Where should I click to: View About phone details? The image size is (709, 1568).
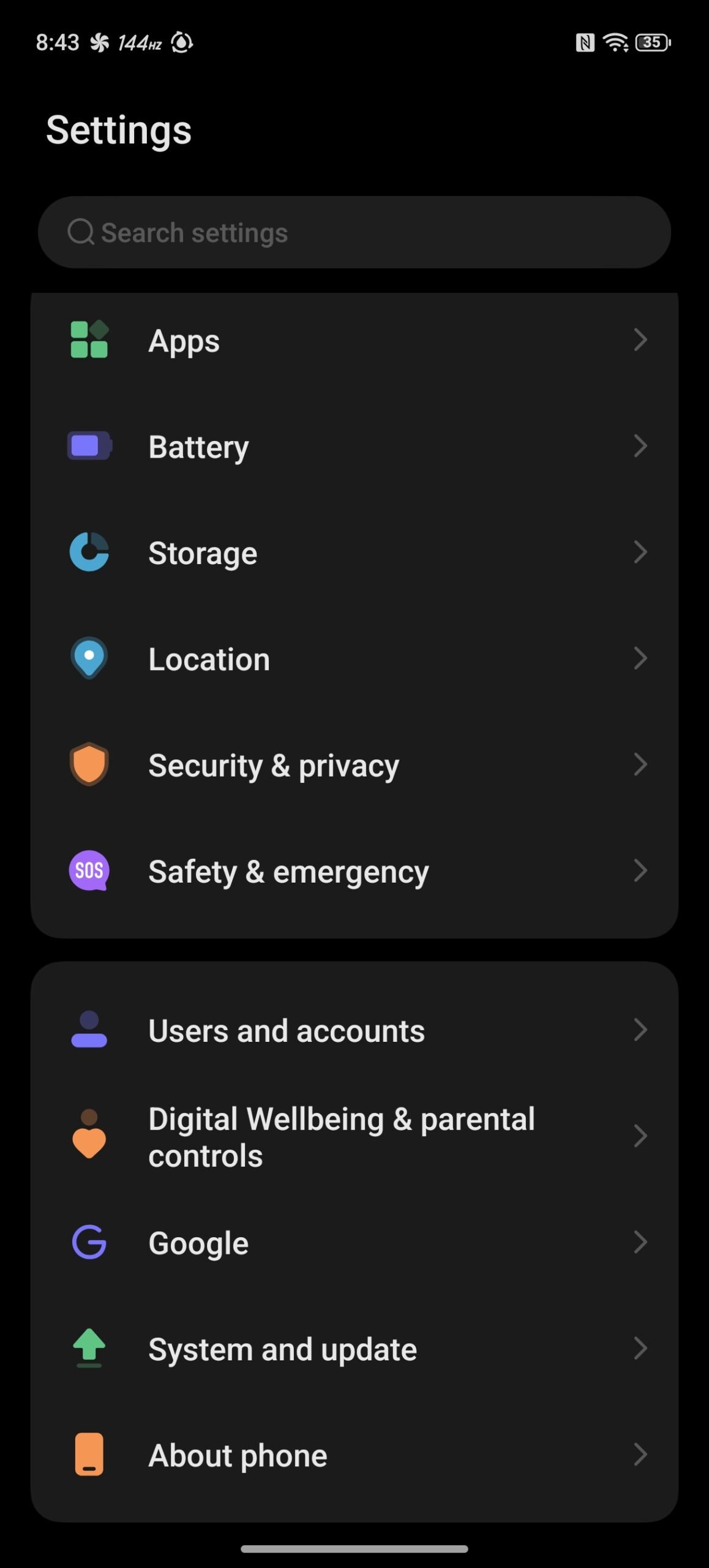354,1455
